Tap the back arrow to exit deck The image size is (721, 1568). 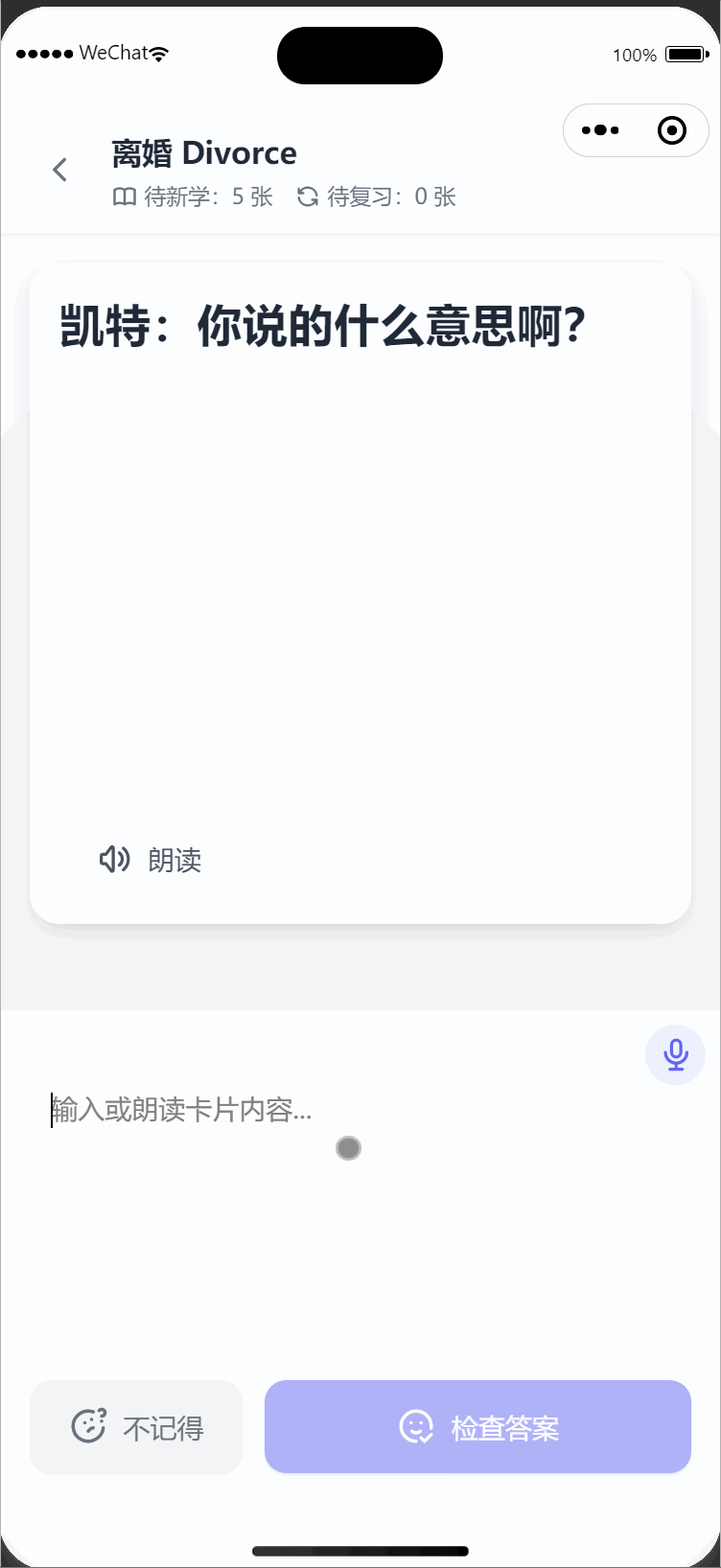tap(59, 170)
